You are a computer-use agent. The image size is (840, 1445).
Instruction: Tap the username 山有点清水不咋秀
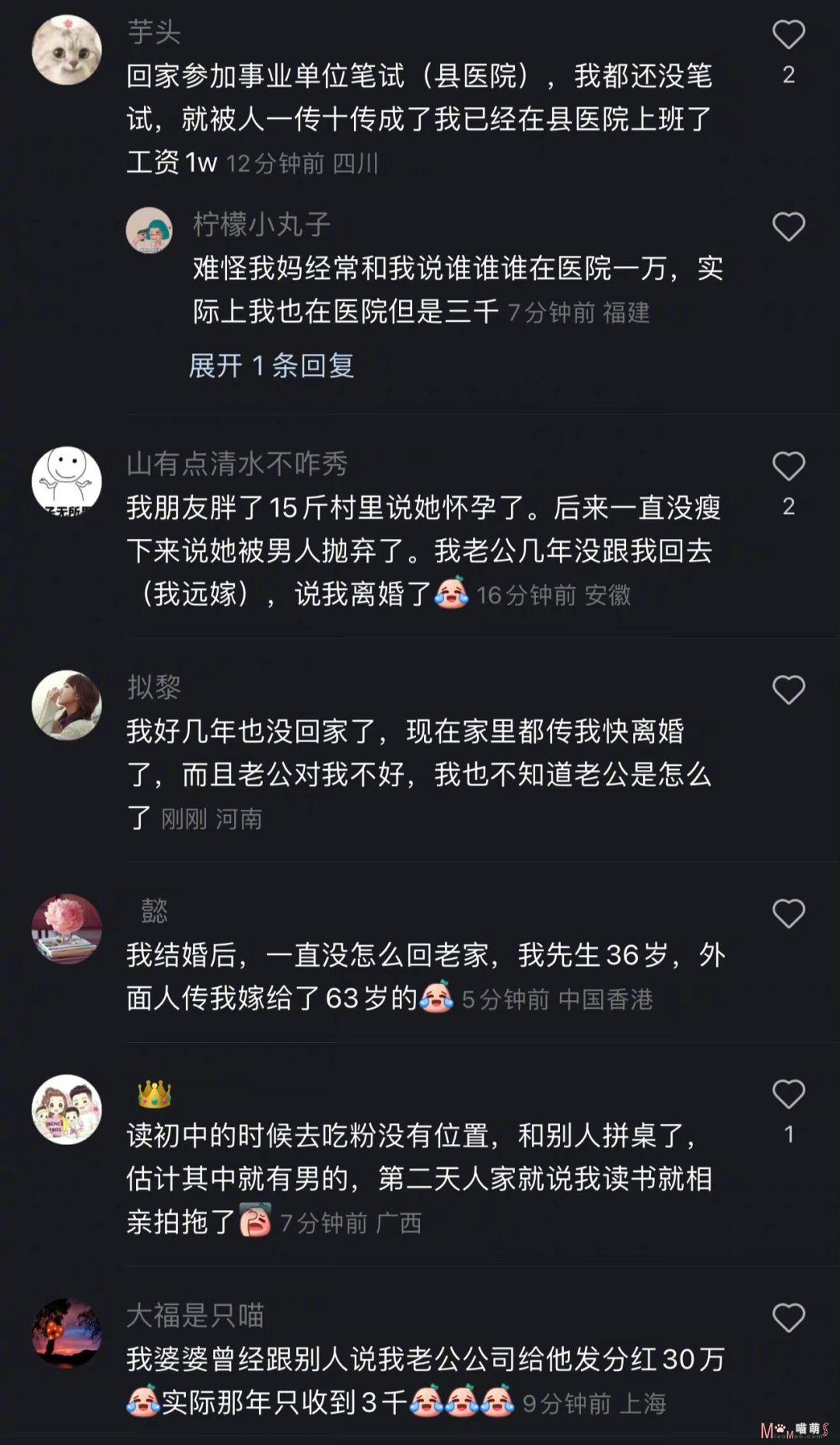[236, 464]
